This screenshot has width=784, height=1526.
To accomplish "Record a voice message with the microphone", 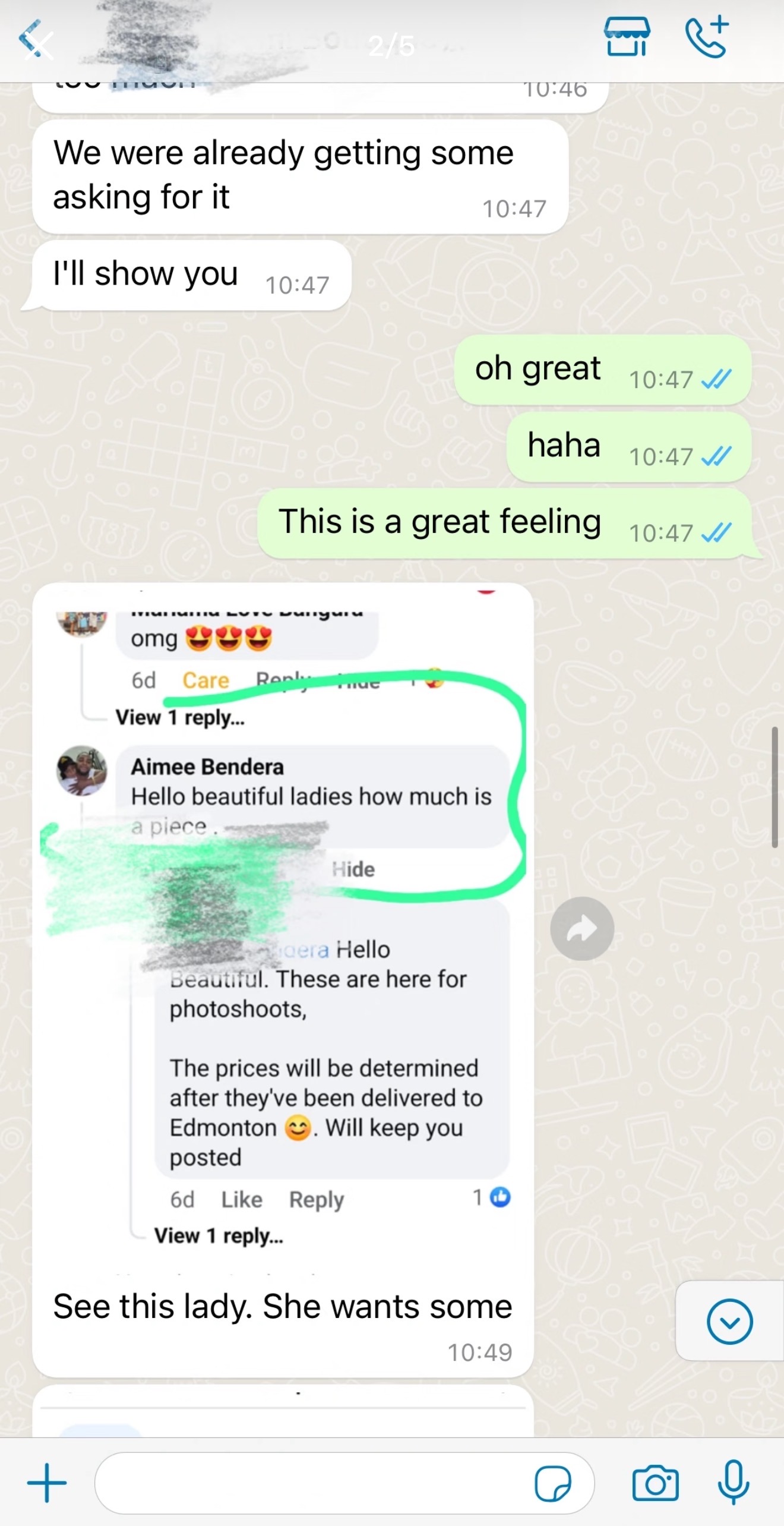I will point(734,1482).
